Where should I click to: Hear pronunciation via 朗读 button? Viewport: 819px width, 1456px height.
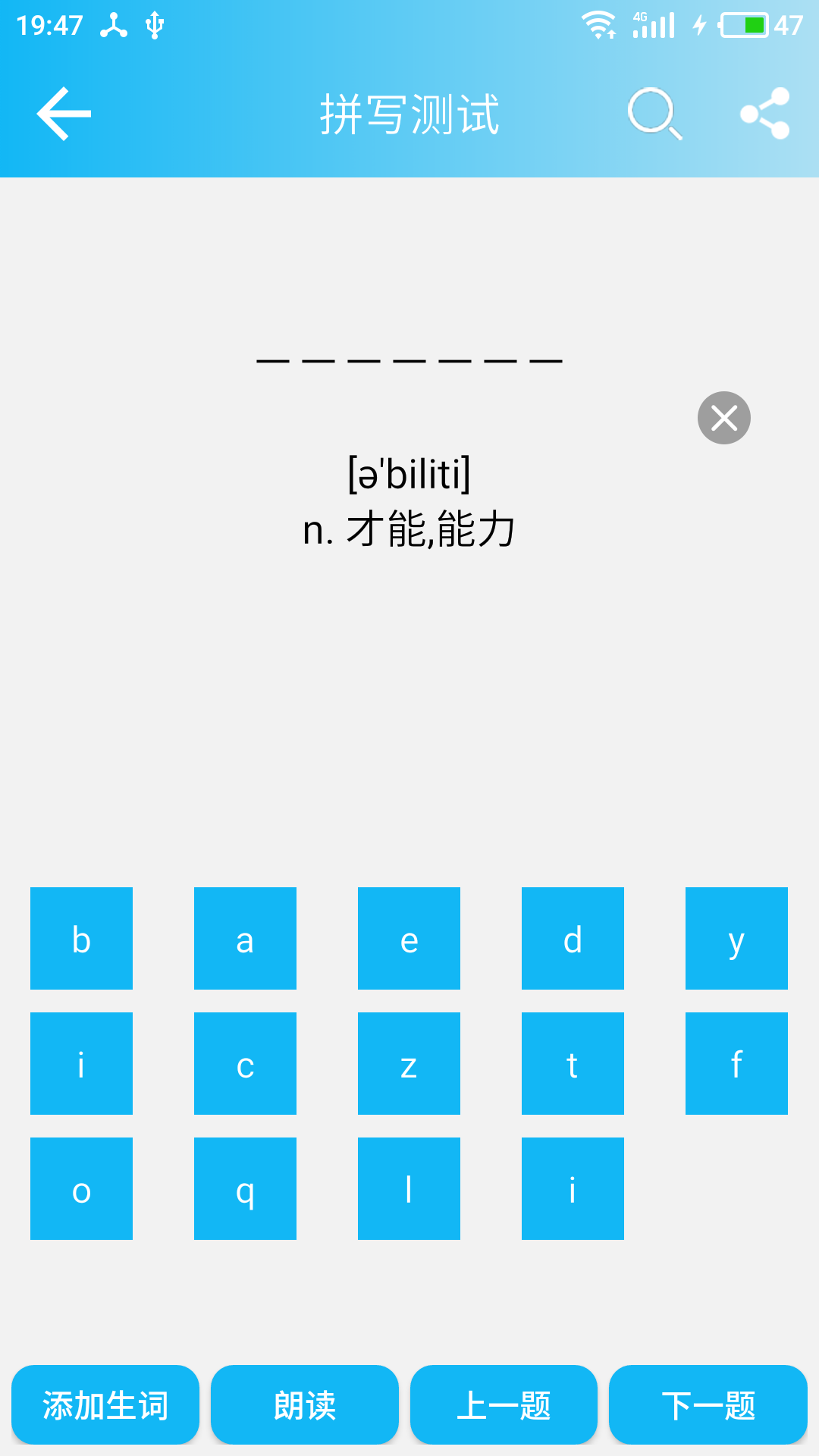(x=305, y=1404)
